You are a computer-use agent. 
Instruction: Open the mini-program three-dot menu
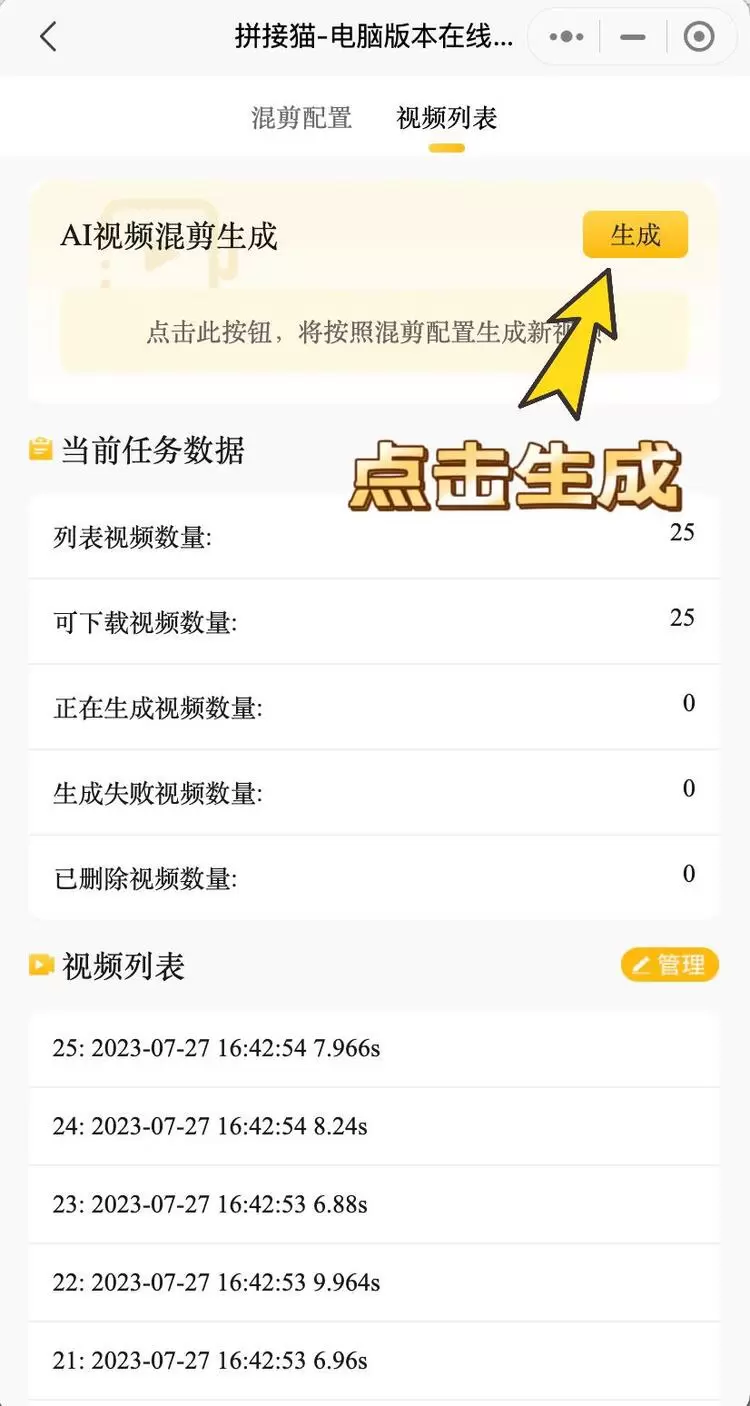(566, 38)
